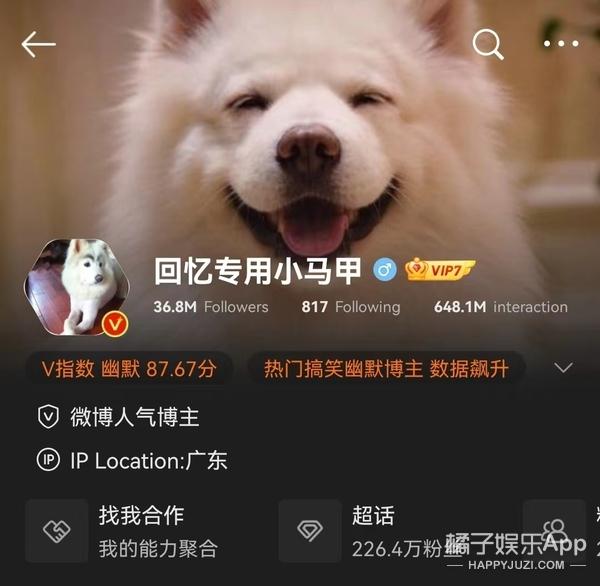Open the 36.8M Followers list
Image resolution: width=600 pixels, height=586 pixels.
tap(211, 307)
